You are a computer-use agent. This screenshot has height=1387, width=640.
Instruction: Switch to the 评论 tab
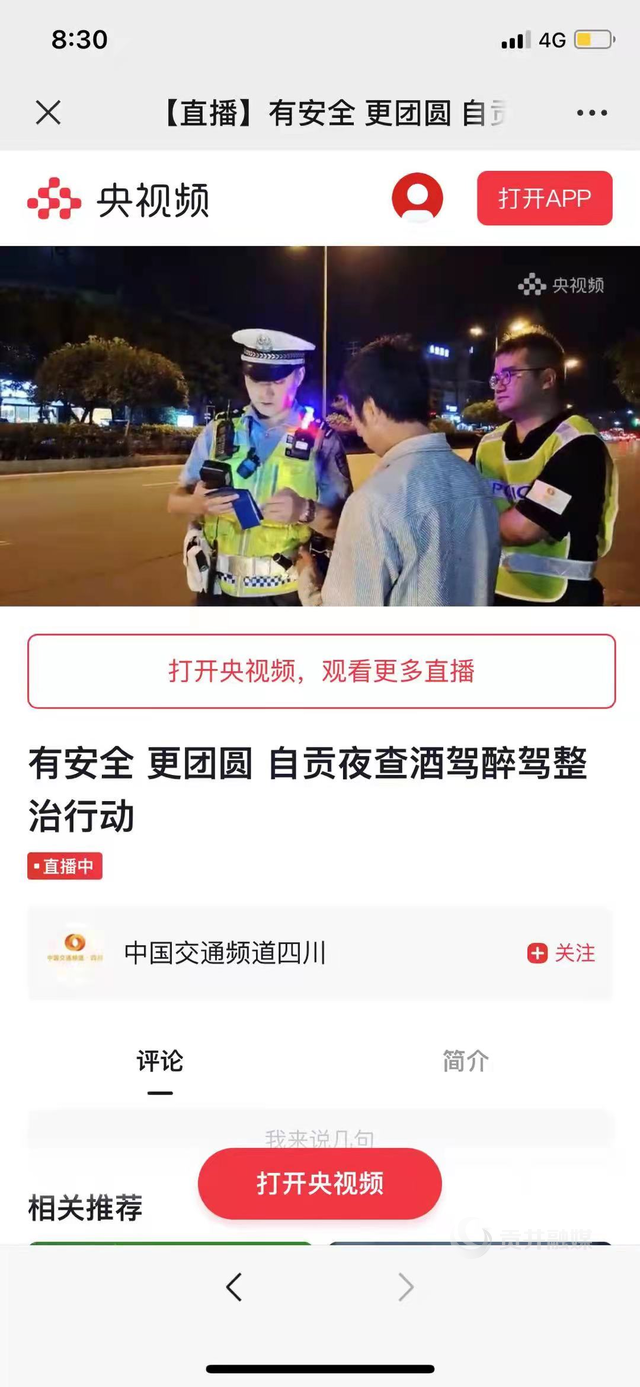160,1061
